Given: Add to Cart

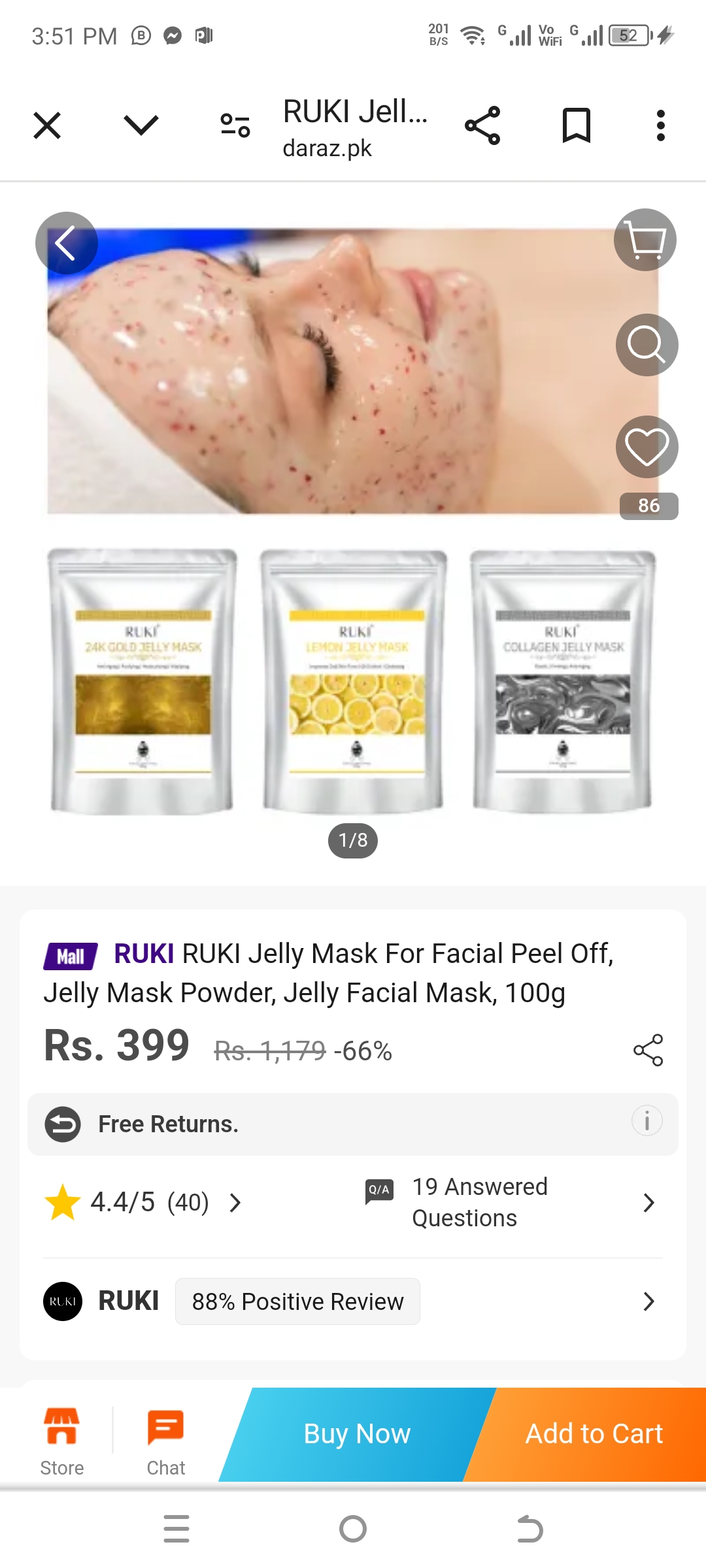Looking at the screenshot, I should click(594, 1434).
